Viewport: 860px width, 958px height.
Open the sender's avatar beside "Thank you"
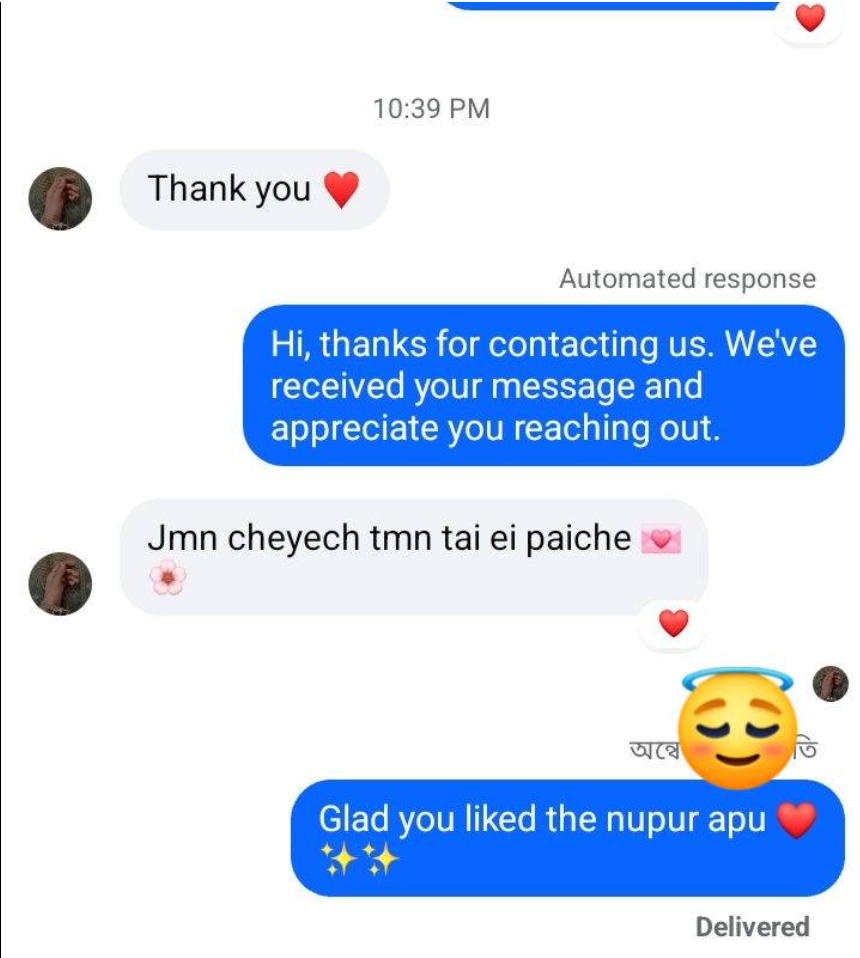coord(60,198)
